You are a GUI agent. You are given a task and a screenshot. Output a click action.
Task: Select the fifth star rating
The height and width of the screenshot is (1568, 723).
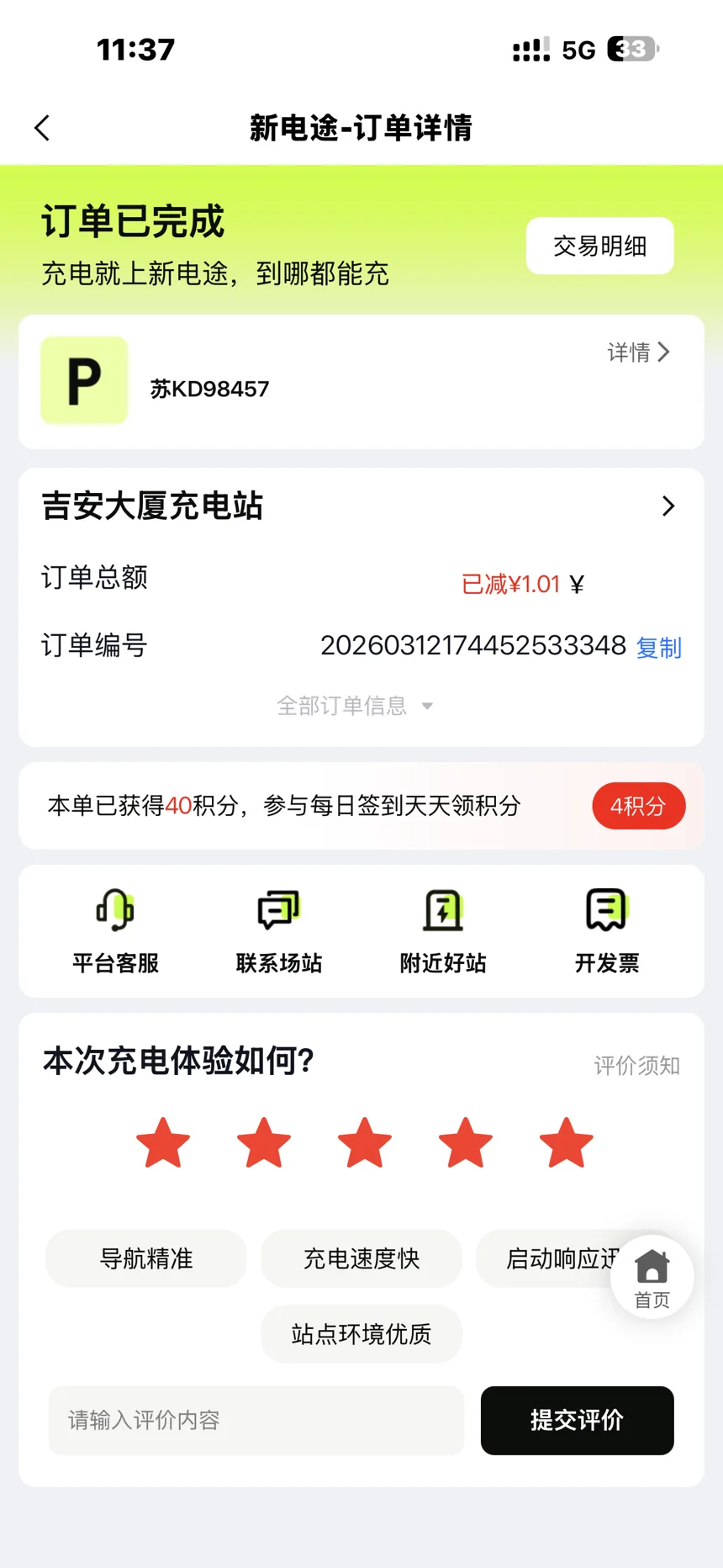[566, 1143]
